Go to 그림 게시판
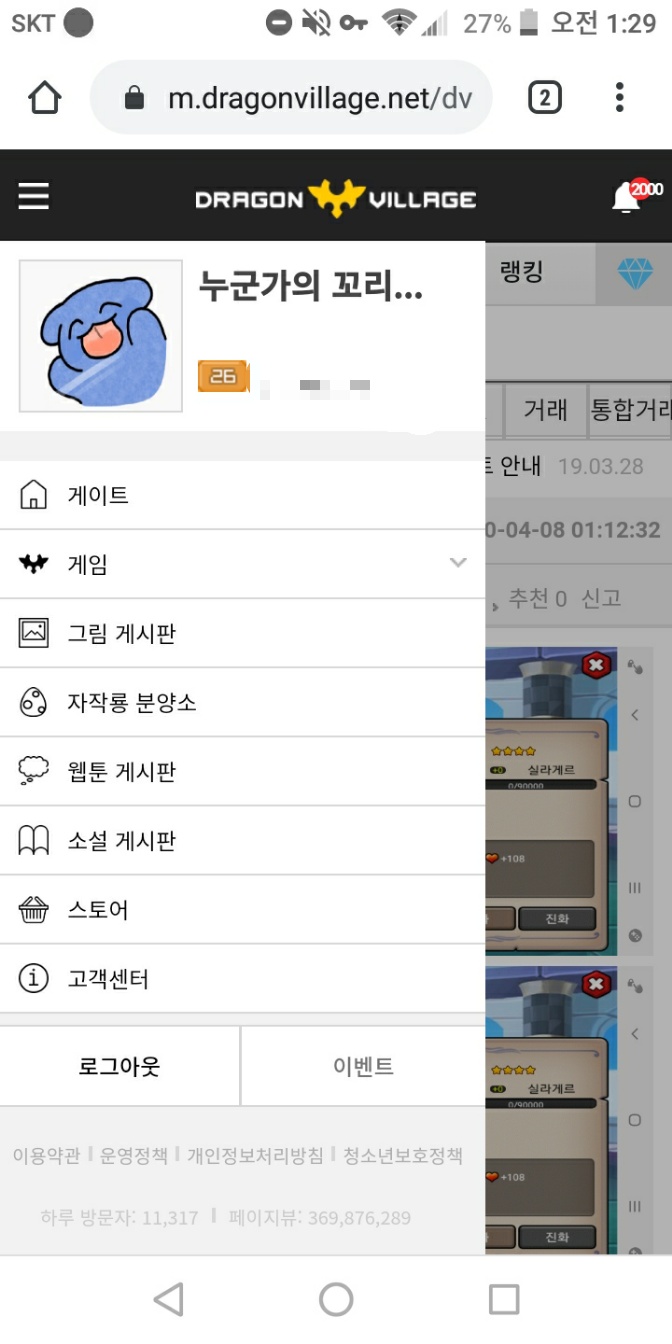 pos(121,633)
